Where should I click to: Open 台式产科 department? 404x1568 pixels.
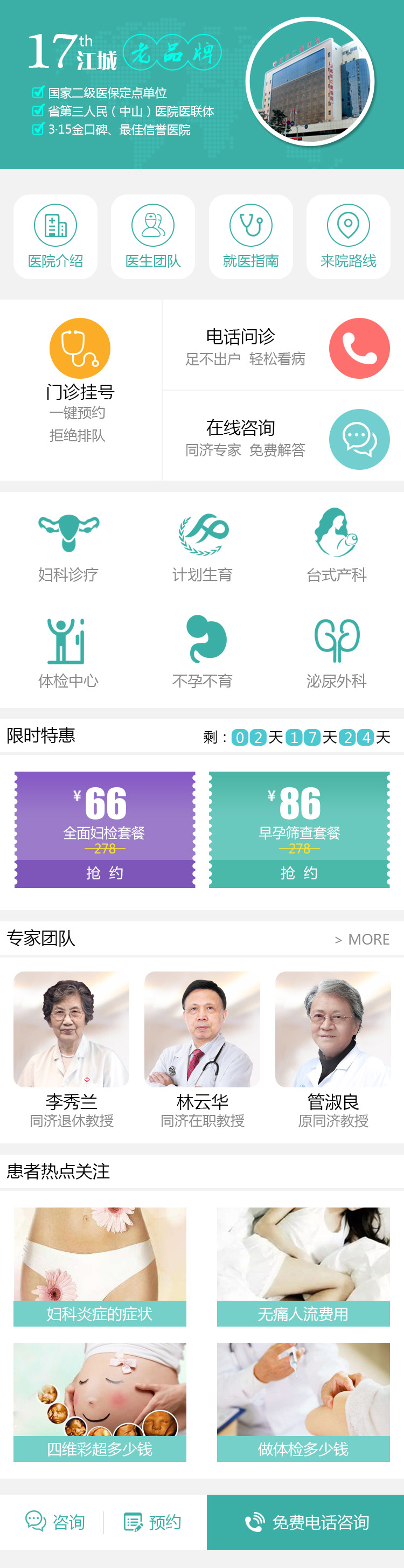tap(337, 545)
